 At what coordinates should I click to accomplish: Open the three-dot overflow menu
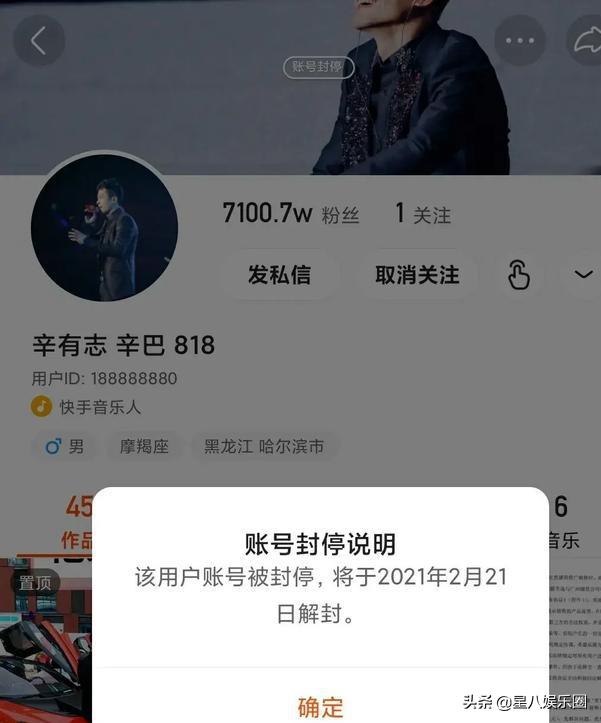tap(520, 41)
